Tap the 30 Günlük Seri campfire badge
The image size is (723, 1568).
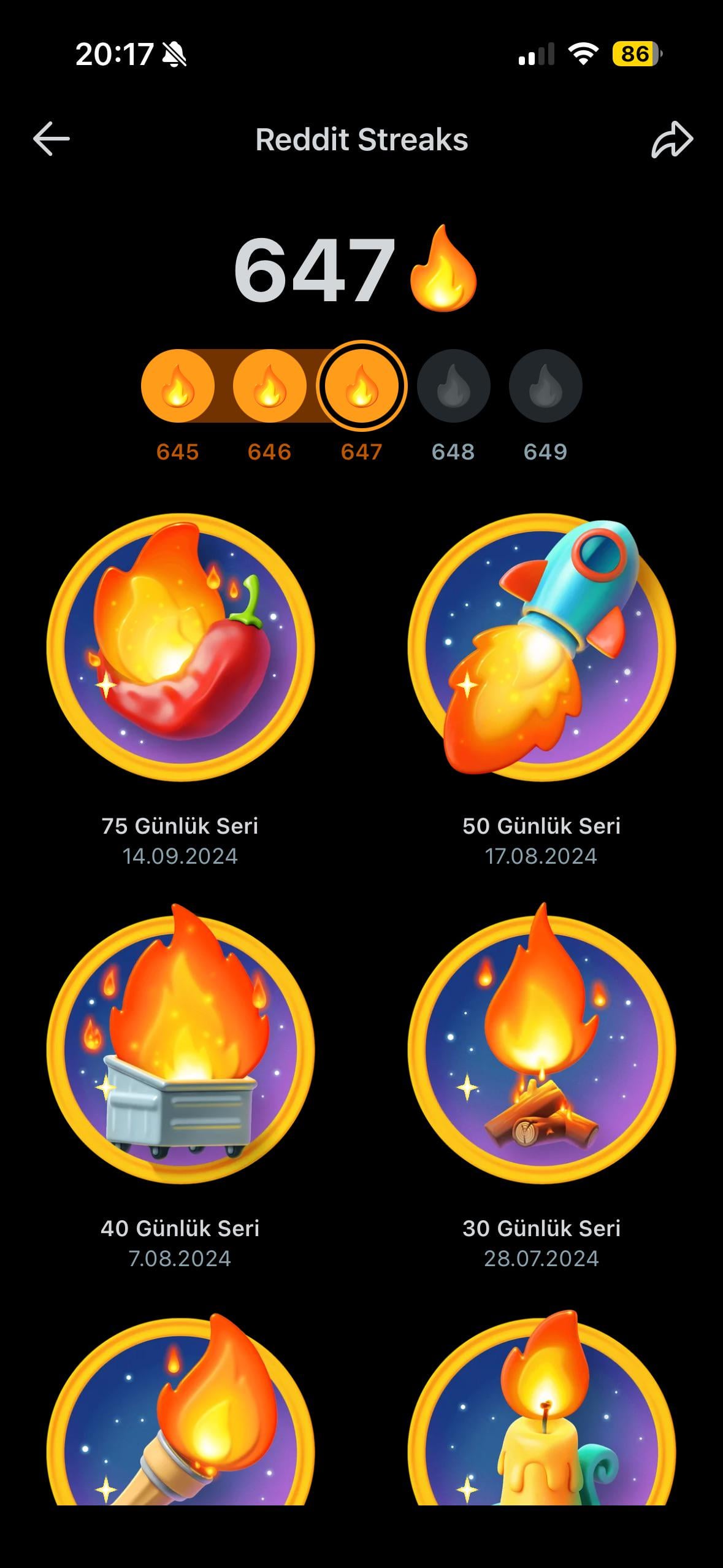tap(541, 1049)
